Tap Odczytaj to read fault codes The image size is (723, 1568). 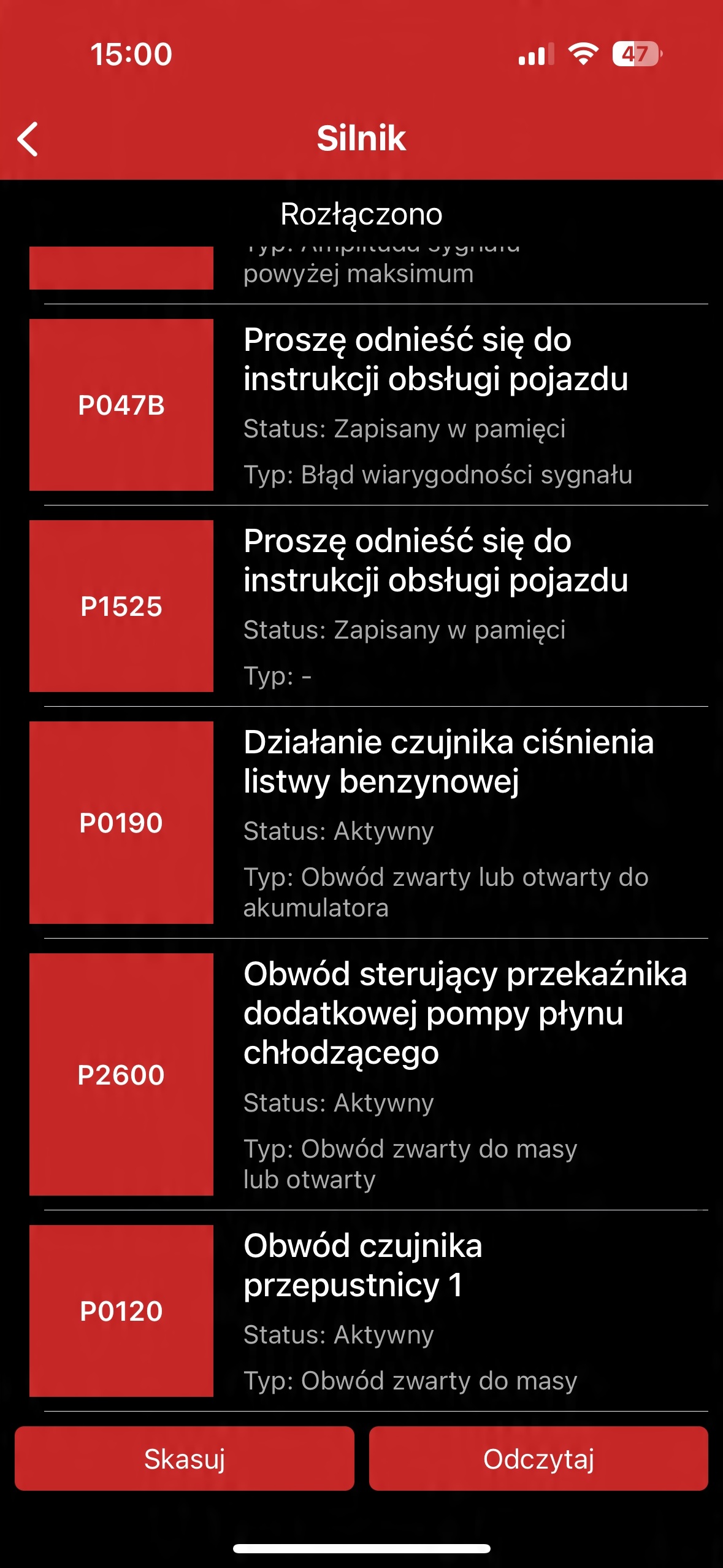538,1458
